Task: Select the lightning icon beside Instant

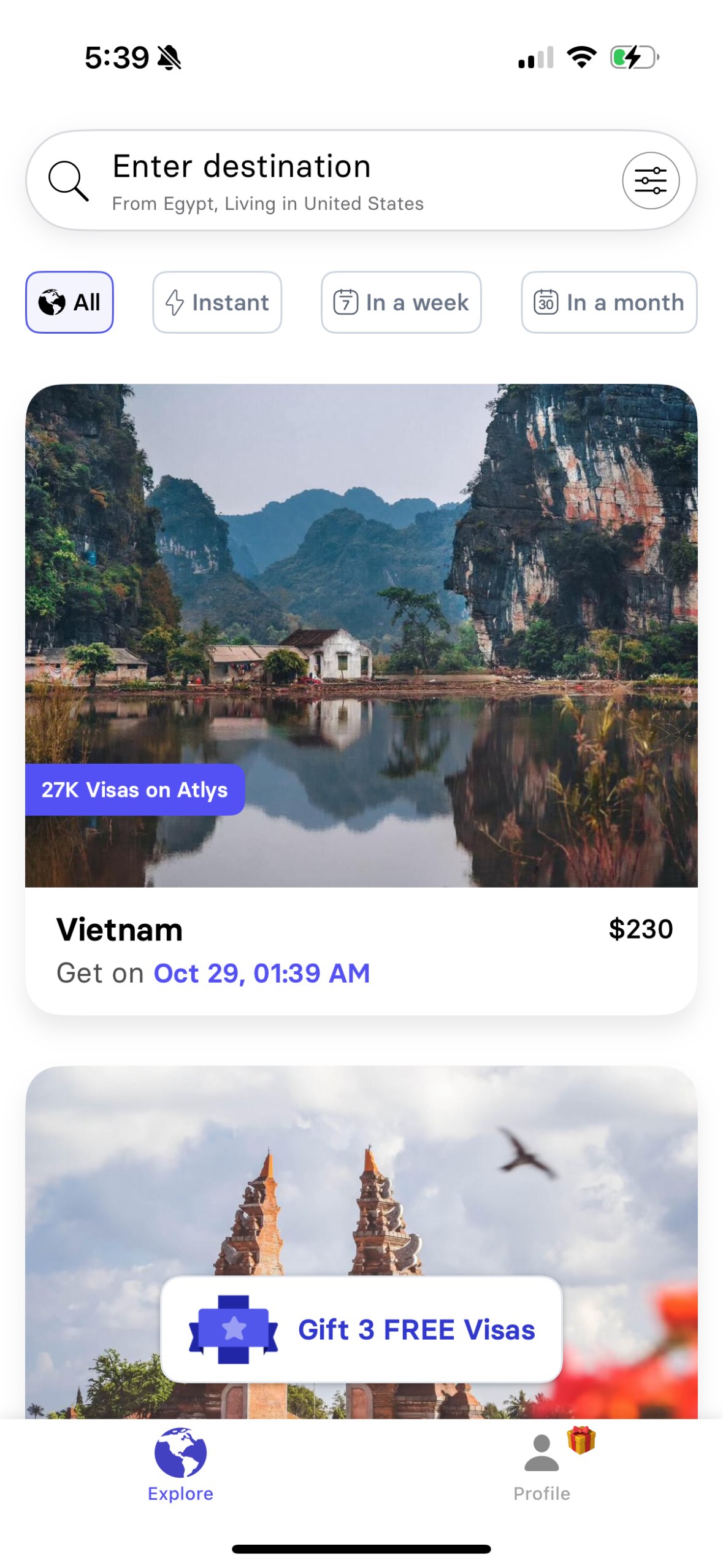Action: click(174, 302)
